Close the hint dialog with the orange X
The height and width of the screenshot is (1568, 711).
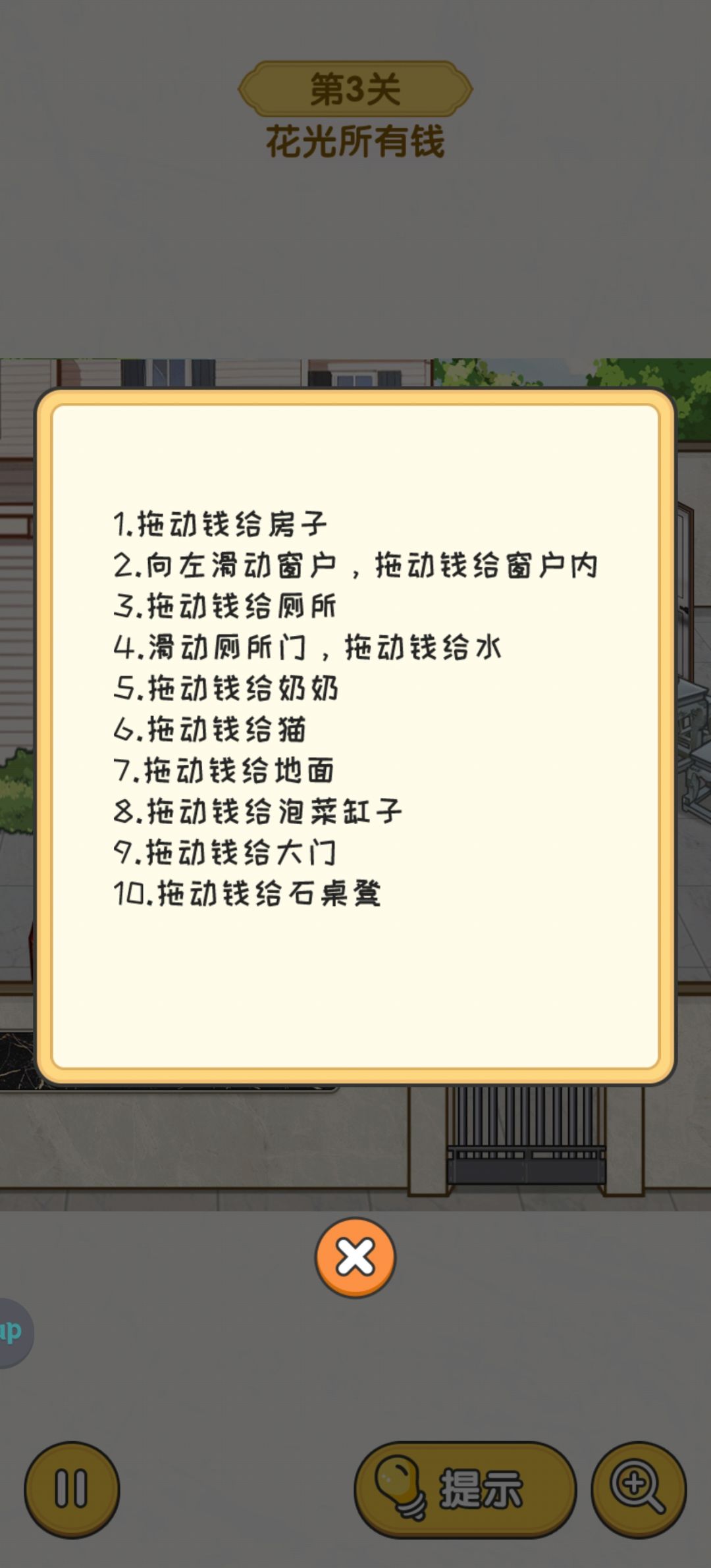coord(355,1257)
